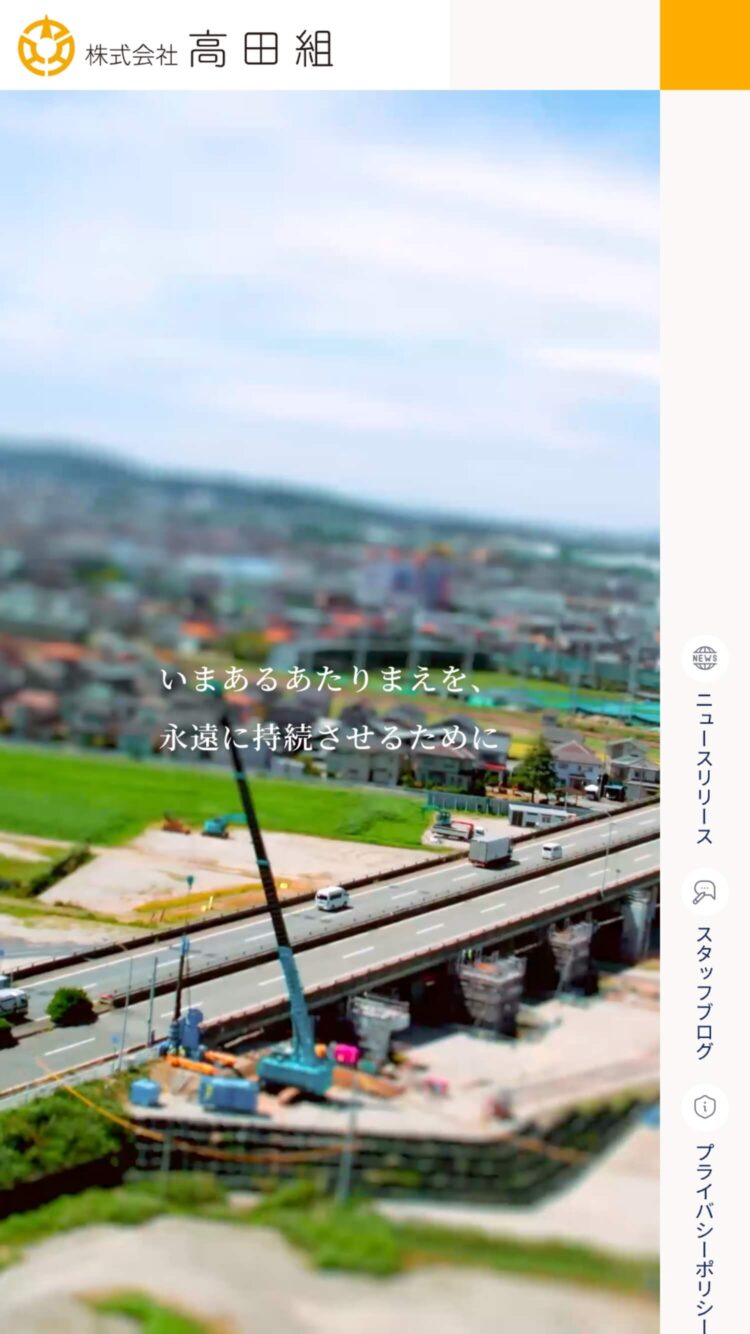Screen dimensions: 750x1334
Task: Go to スタッフブログ staff blog
Action: point(705,966)
